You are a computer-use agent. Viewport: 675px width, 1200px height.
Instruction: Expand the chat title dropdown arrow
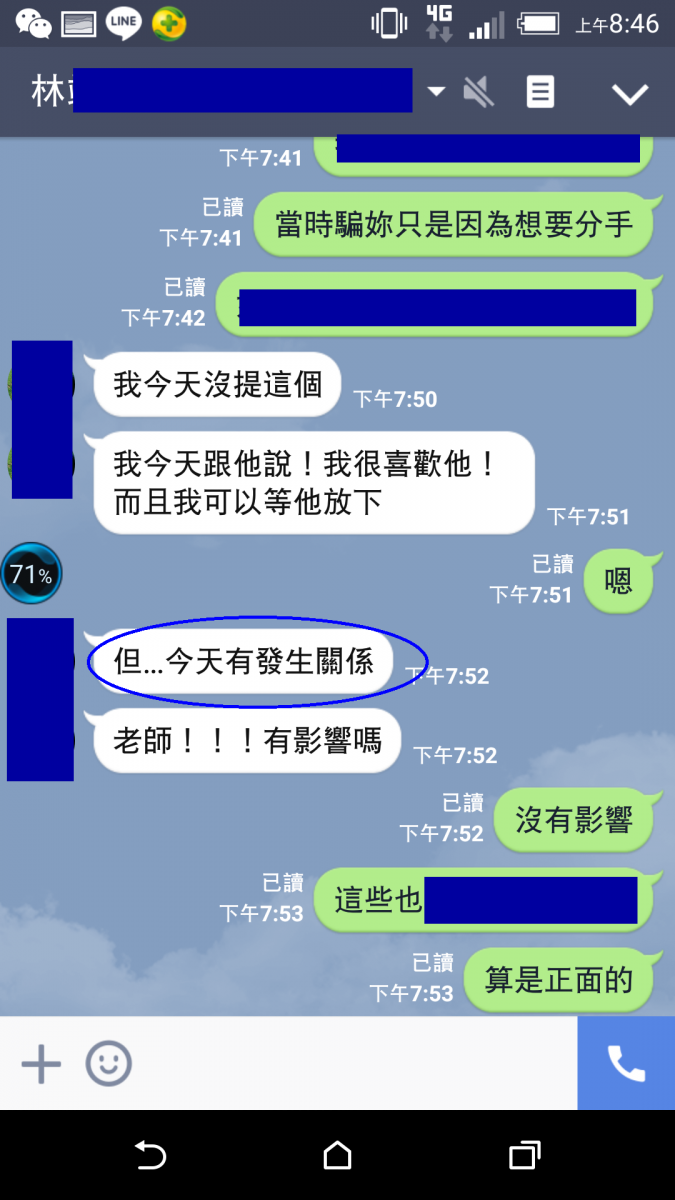pos(436,92)
